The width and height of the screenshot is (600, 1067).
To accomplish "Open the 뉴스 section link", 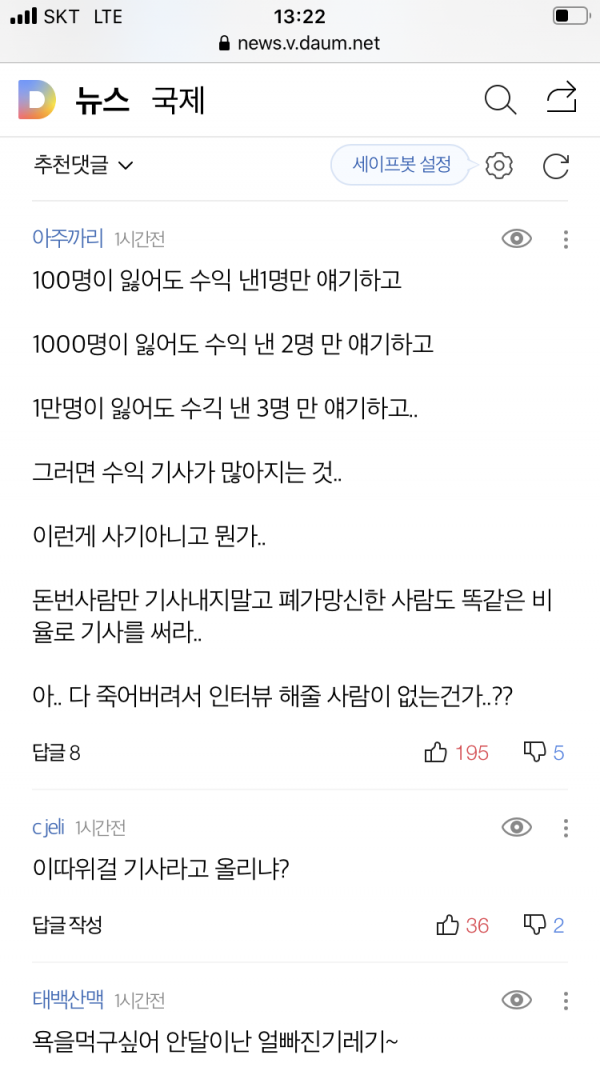I will pos(102,100).
